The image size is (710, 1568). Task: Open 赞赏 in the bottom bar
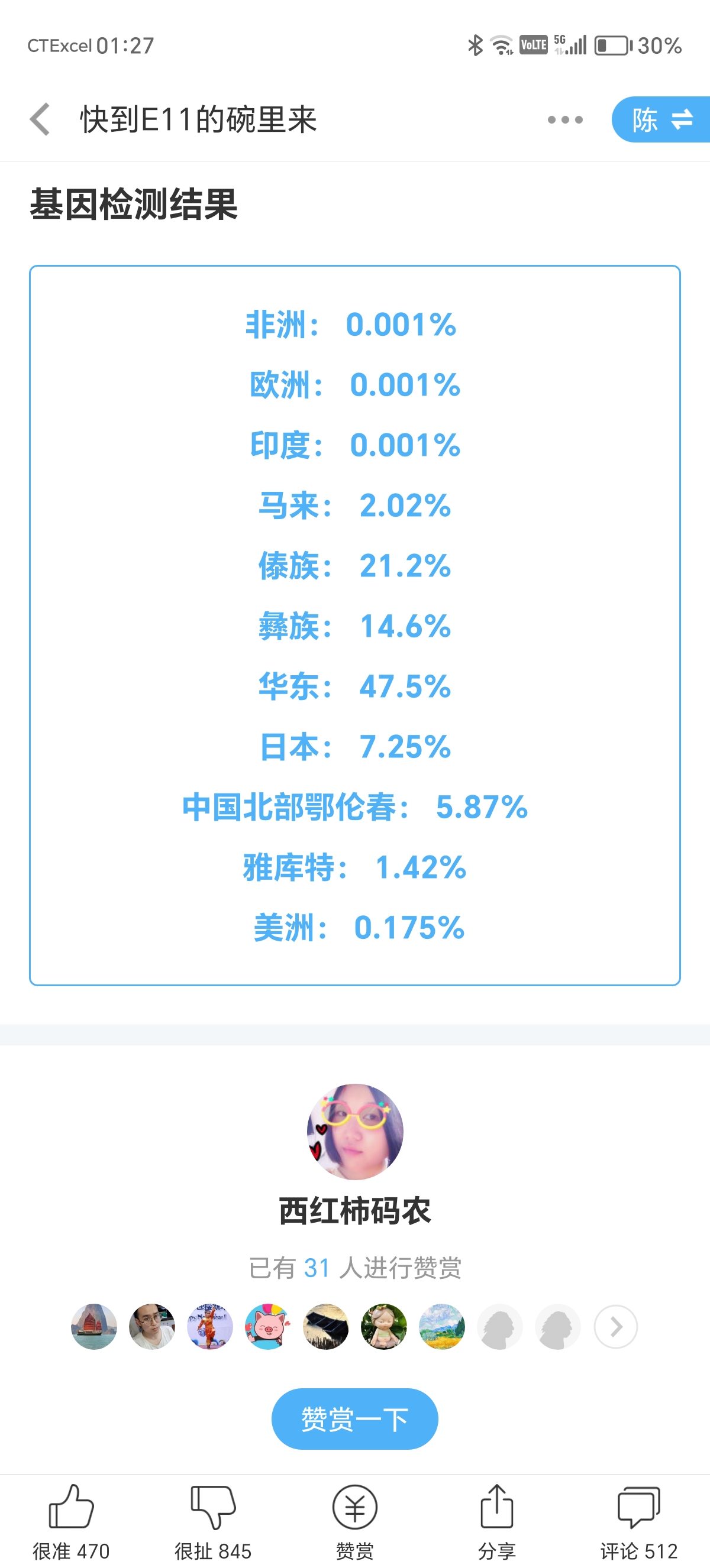(x=355, y=1520)
